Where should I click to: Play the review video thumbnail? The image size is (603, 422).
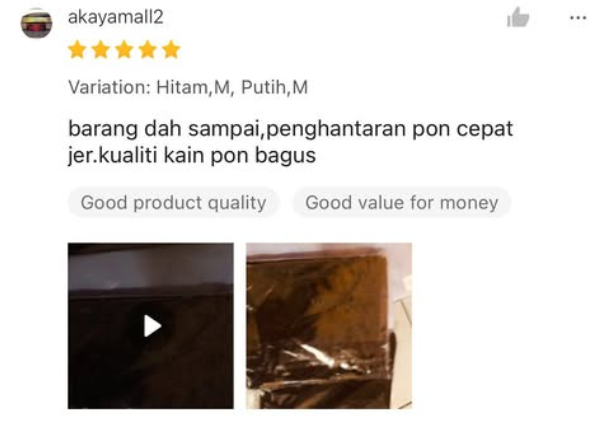tap(151, 325)
